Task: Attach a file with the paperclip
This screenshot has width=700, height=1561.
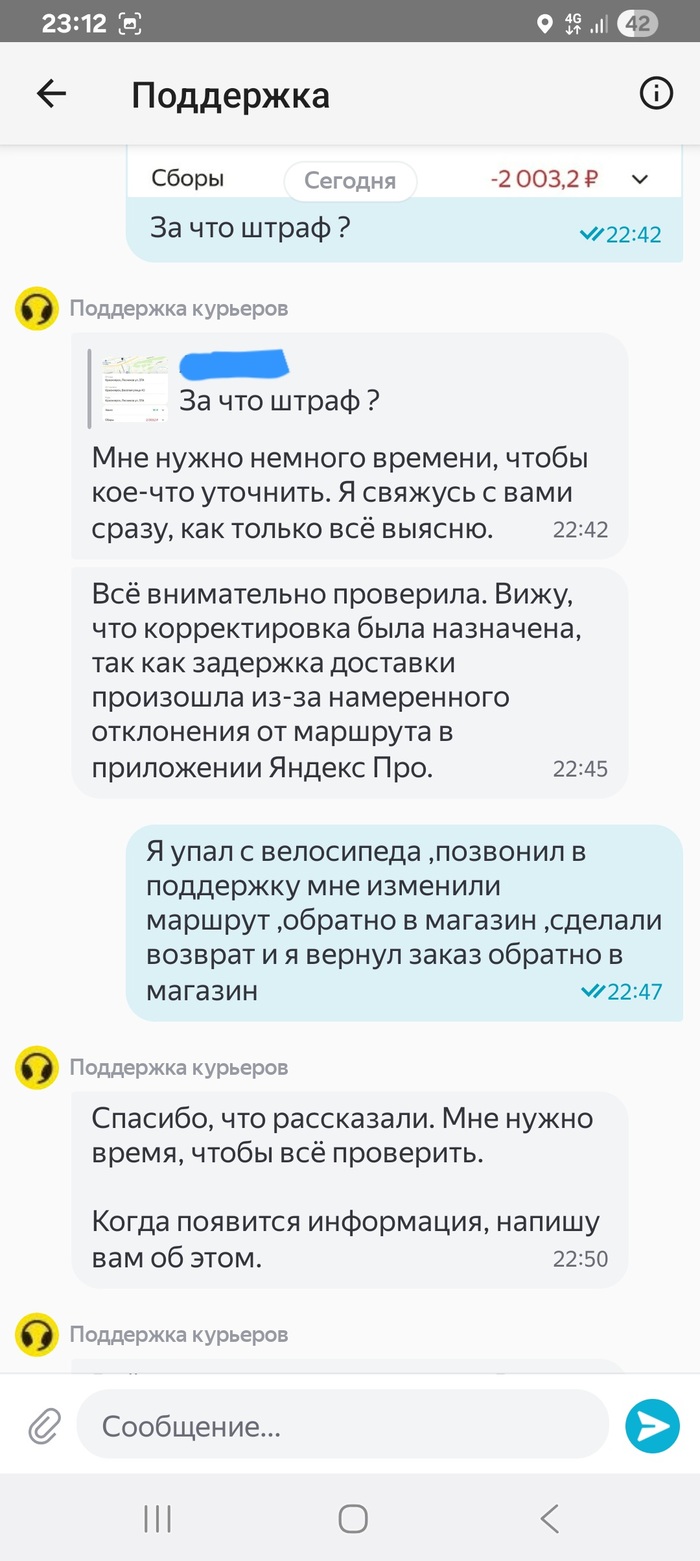Action: point(43,1426)
